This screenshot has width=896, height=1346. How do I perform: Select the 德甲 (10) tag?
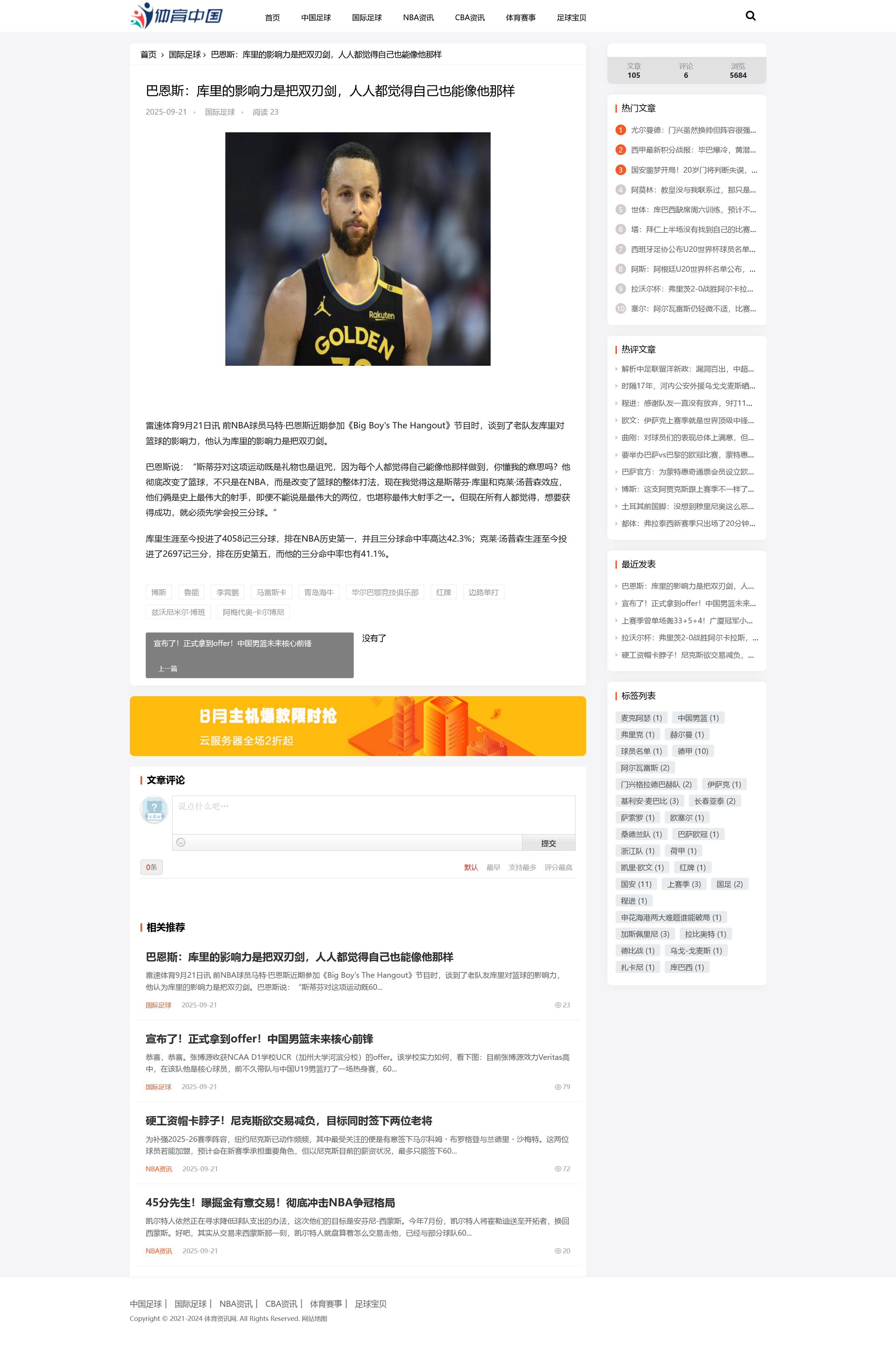(x=692, y=751)
